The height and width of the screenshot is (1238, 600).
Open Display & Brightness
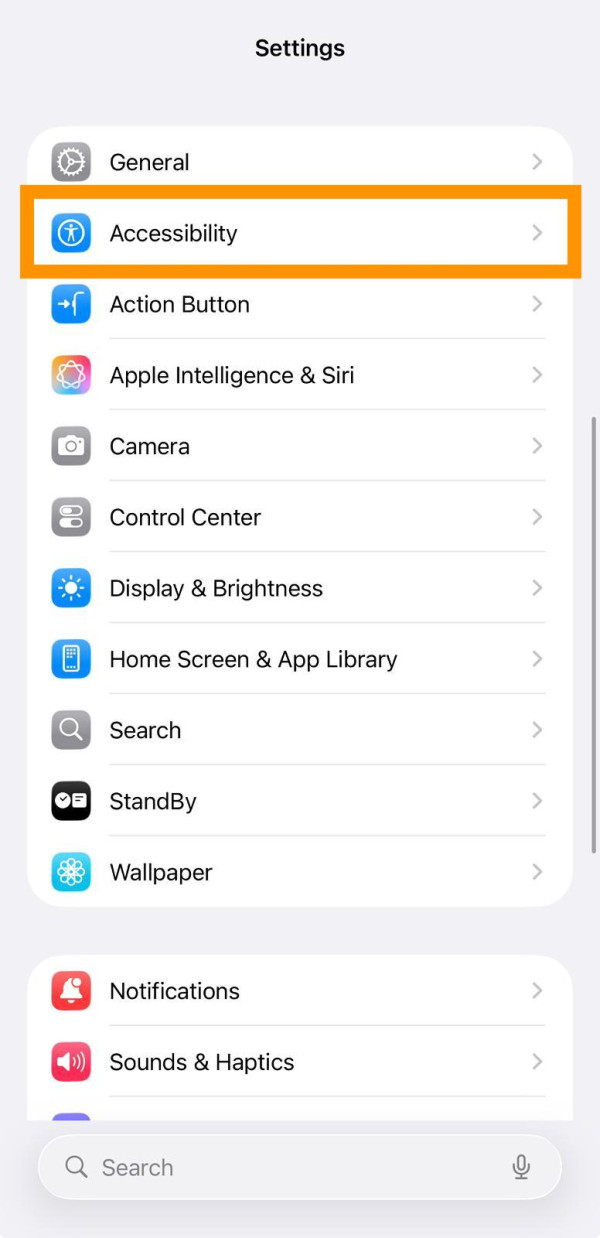[300, 588]
